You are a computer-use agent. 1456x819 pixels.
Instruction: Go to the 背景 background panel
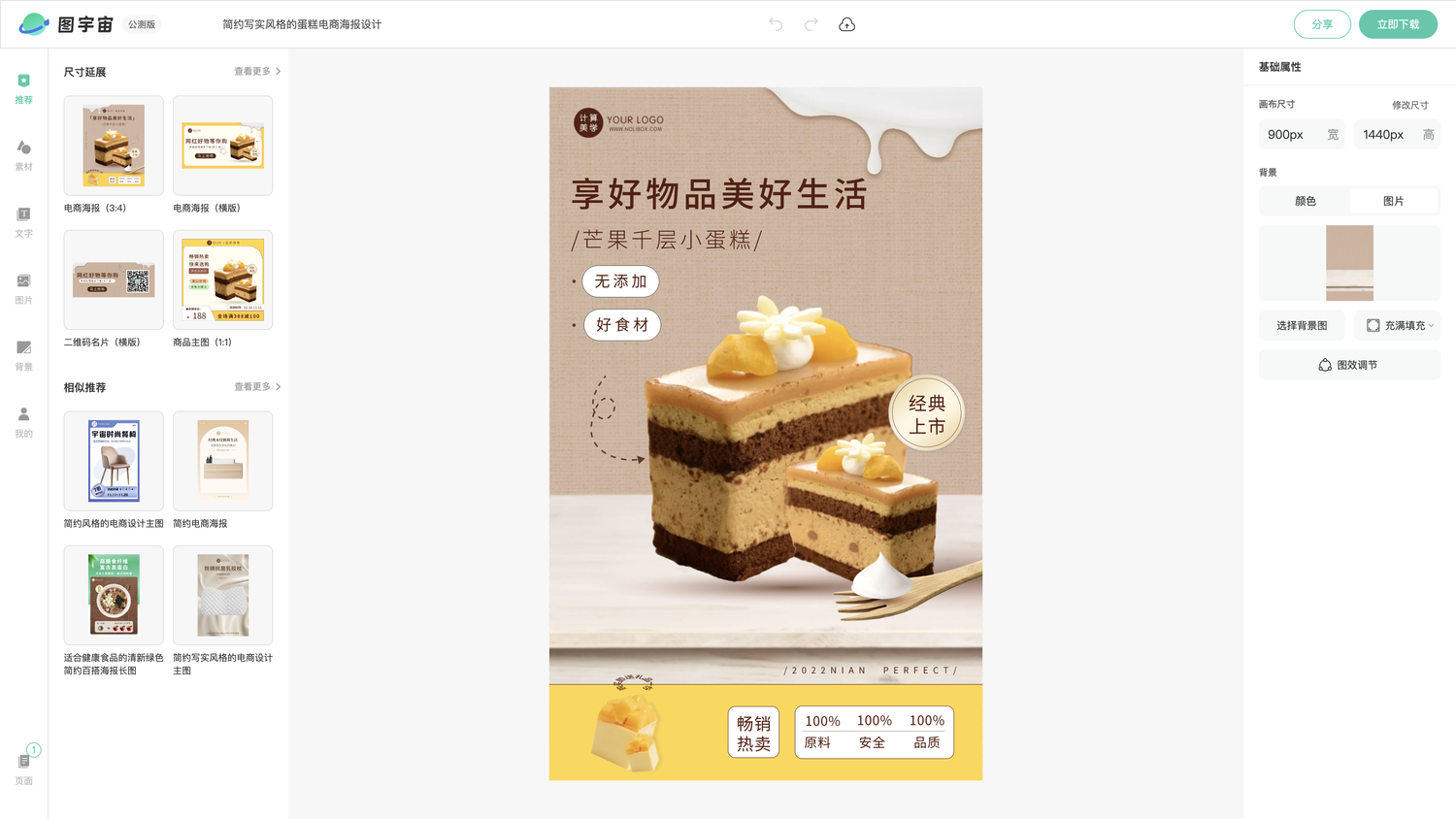pos(23,355)
